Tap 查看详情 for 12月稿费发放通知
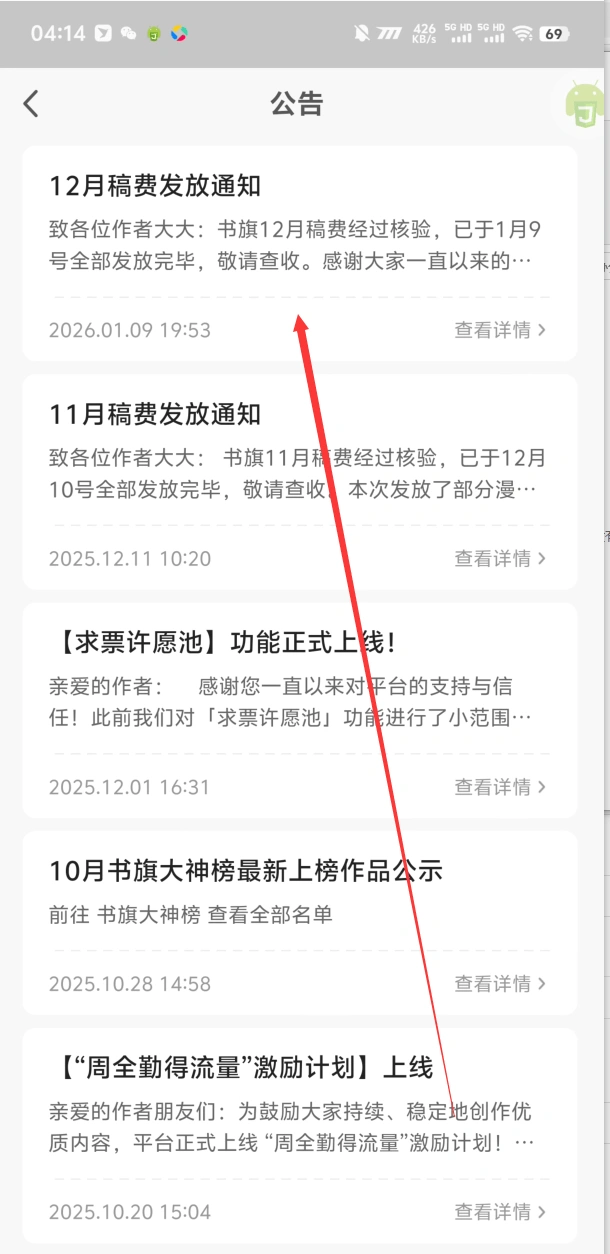 coord(500,330)
